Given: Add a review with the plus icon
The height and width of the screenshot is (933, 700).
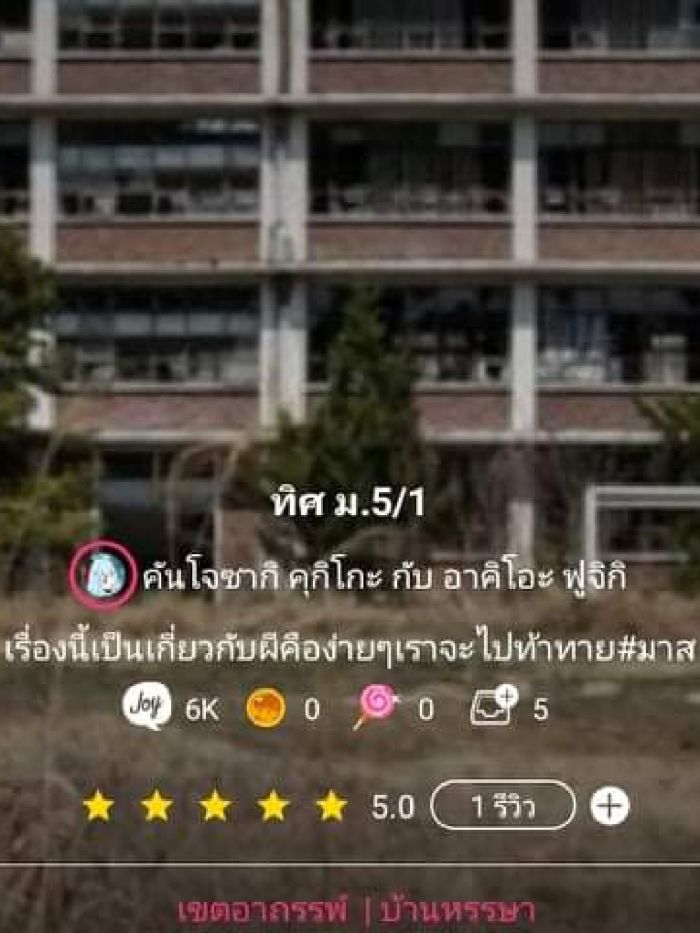Looking at the screenshot, I should 610,805.
